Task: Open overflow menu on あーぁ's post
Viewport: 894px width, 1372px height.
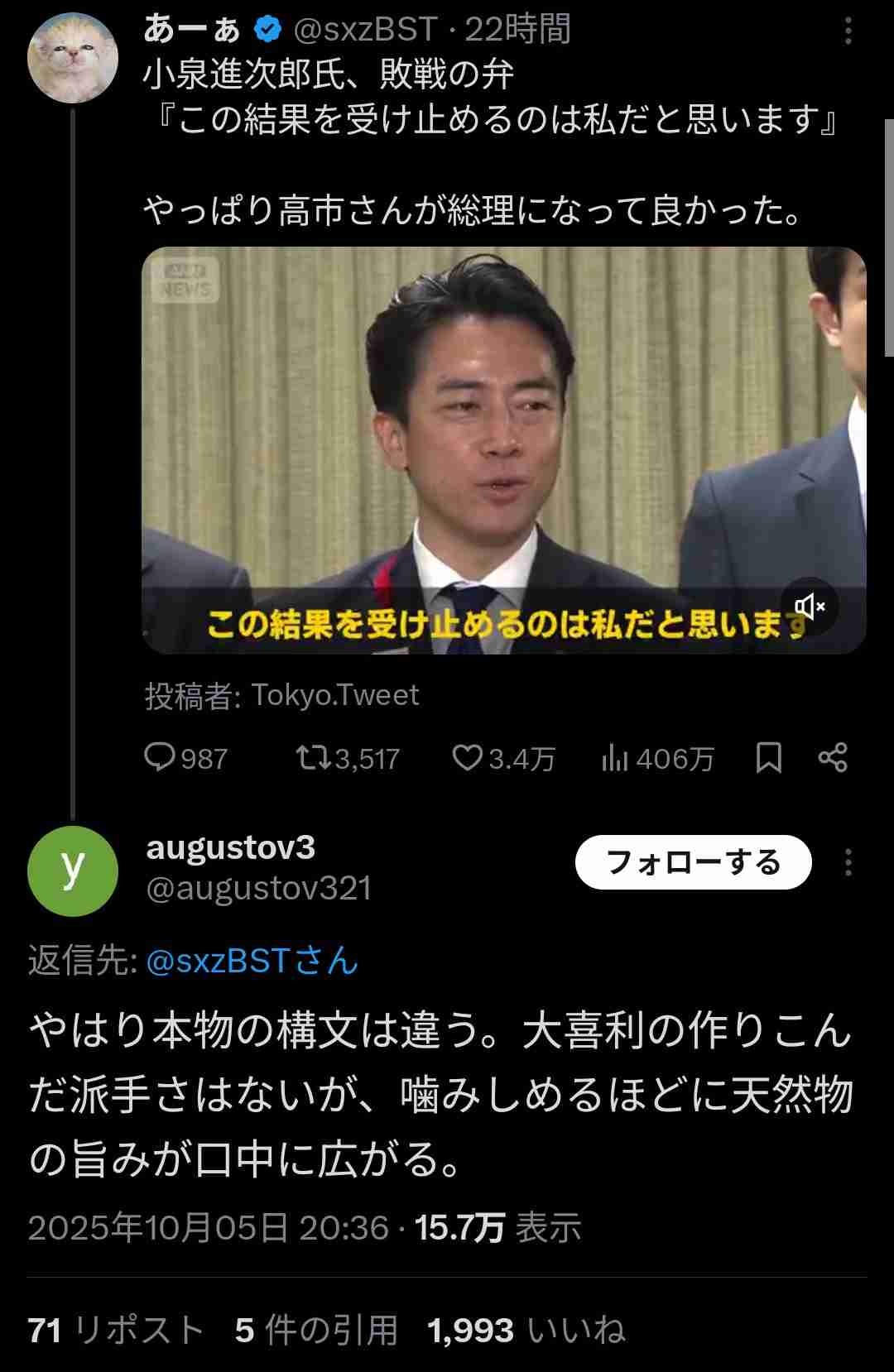Action: [x=848, y=31]
